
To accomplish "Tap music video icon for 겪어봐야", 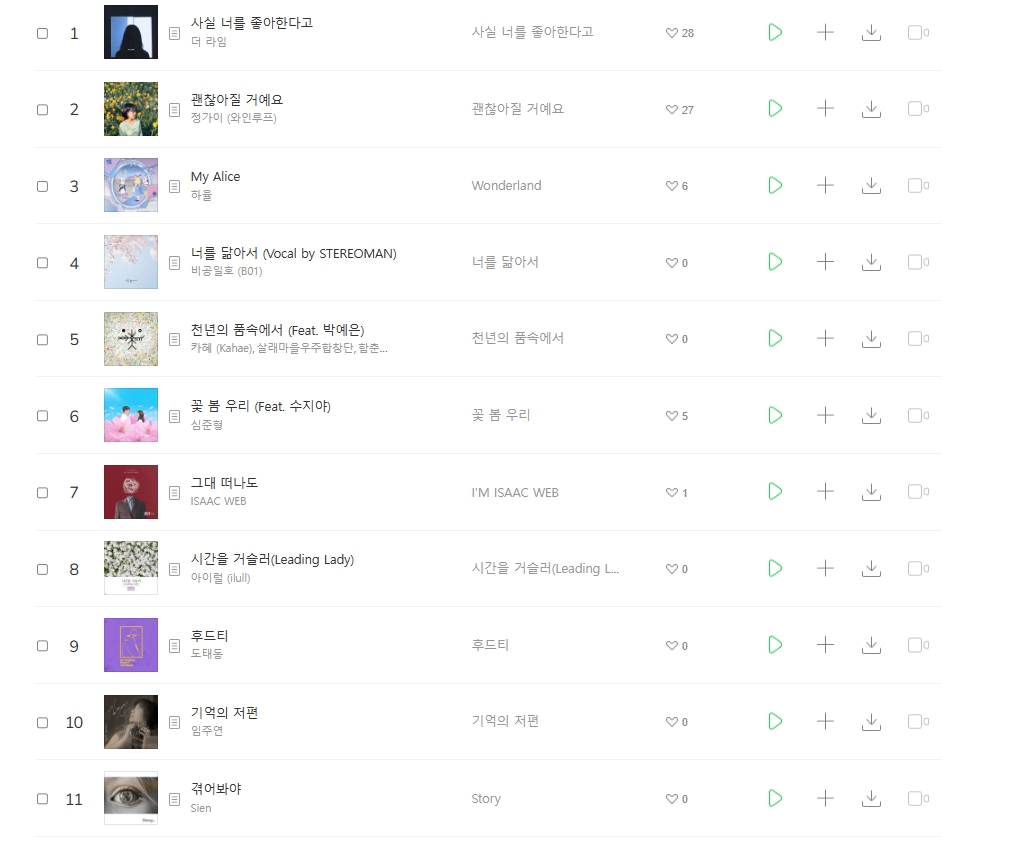I will [x=914, y=799].
